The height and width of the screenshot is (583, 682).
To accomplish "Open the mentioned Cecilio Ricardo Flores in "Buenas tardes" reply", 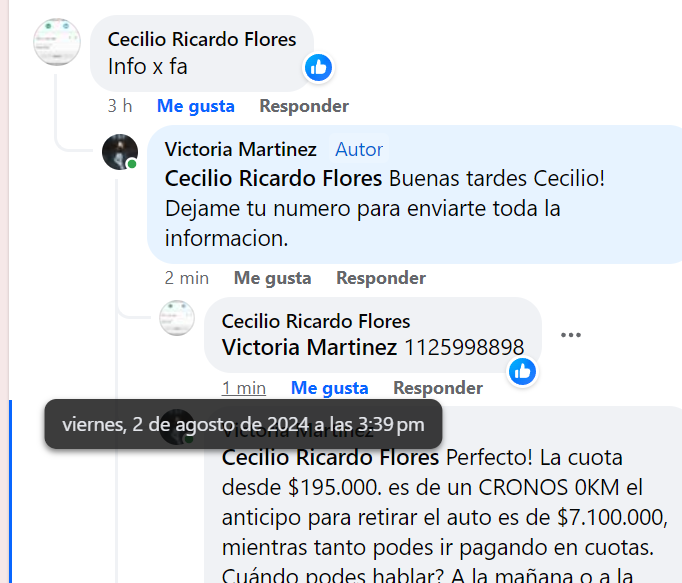I will [273, 179].
